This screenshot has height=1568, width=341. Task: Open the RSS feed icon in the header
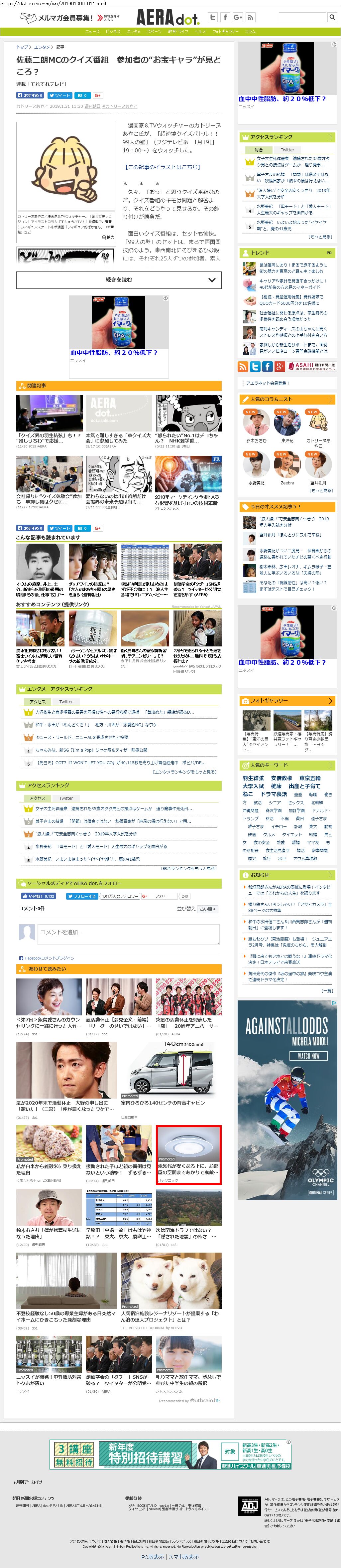pos(250,18)
